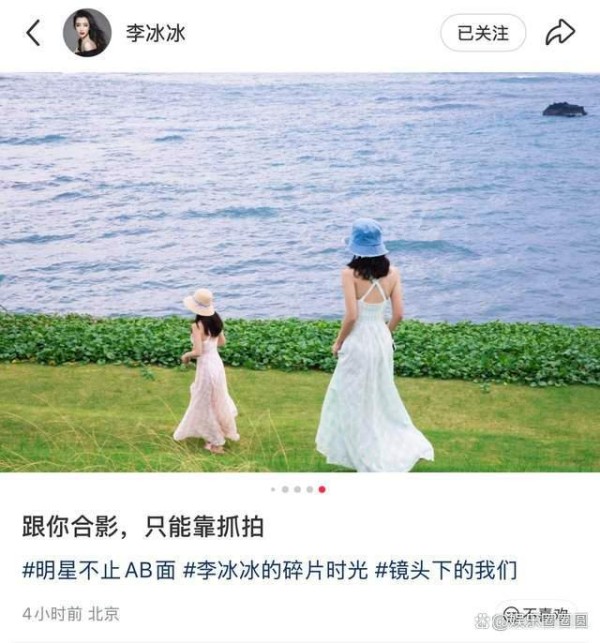Open the #明星不止AB面 hashtag
The height and width of the screenshot is (643, 600).
tap(99, 571)
